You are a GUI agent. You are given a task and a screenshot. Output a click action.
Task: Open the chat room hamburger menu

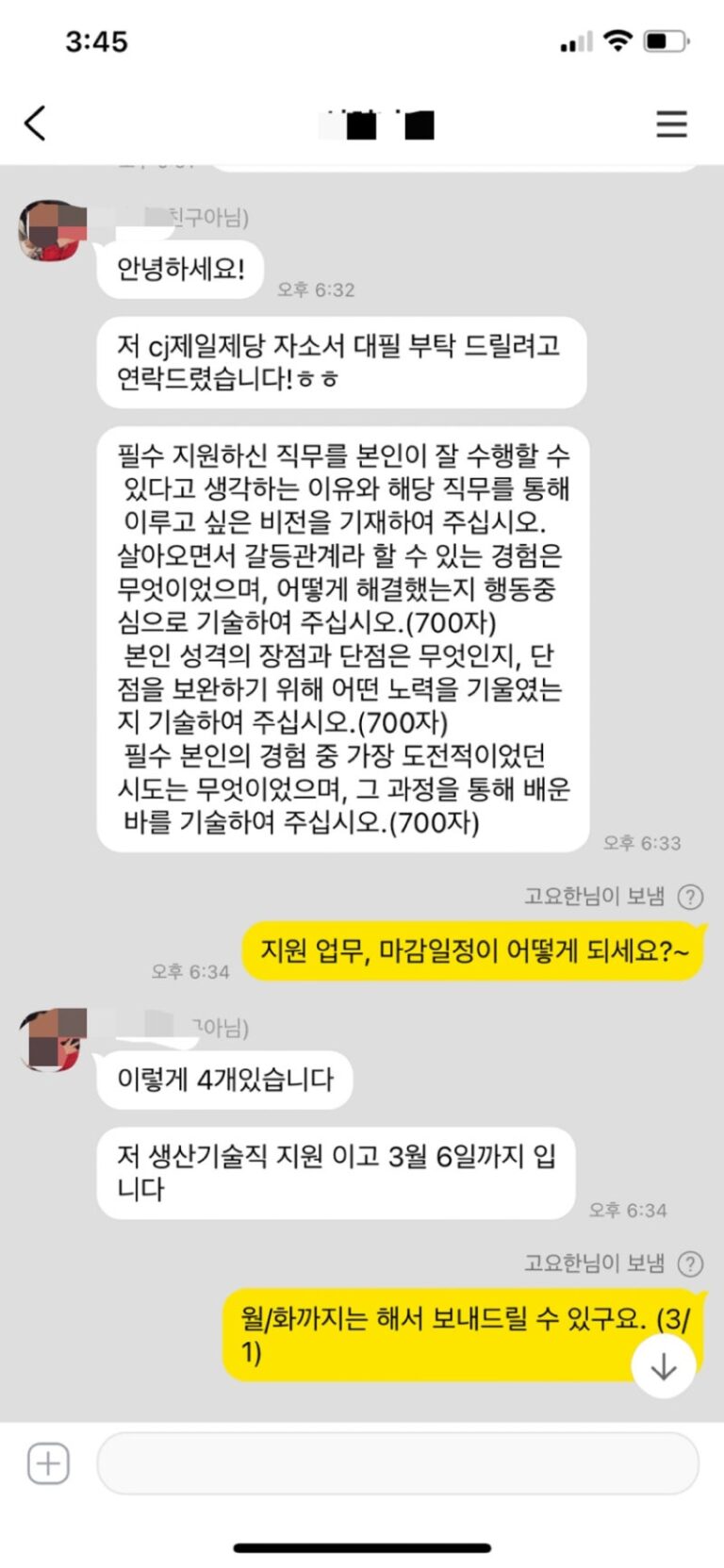tap(671, 124)
